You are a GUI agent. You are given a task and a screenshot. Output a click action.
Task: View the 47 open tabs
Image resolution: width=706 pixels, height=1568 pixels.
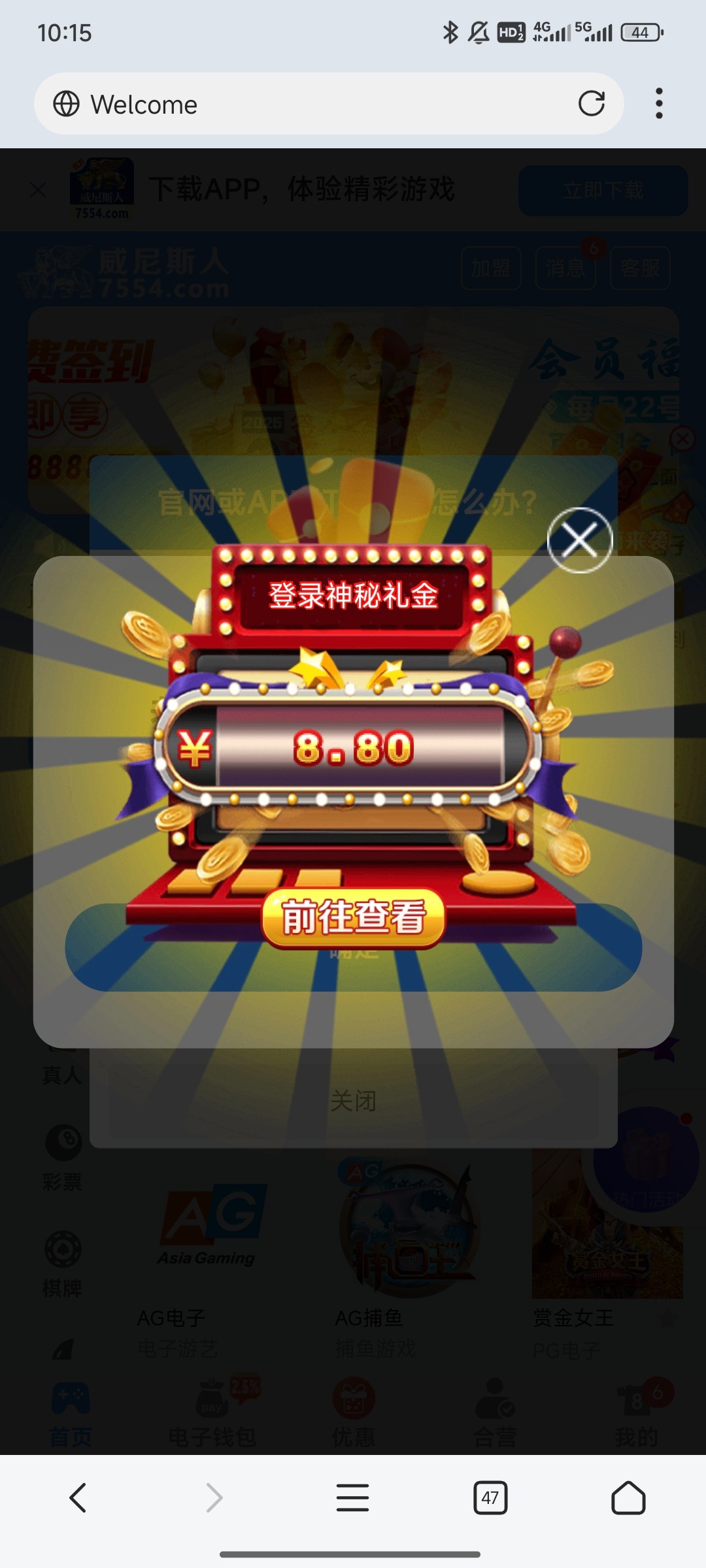click(490, 1497)
